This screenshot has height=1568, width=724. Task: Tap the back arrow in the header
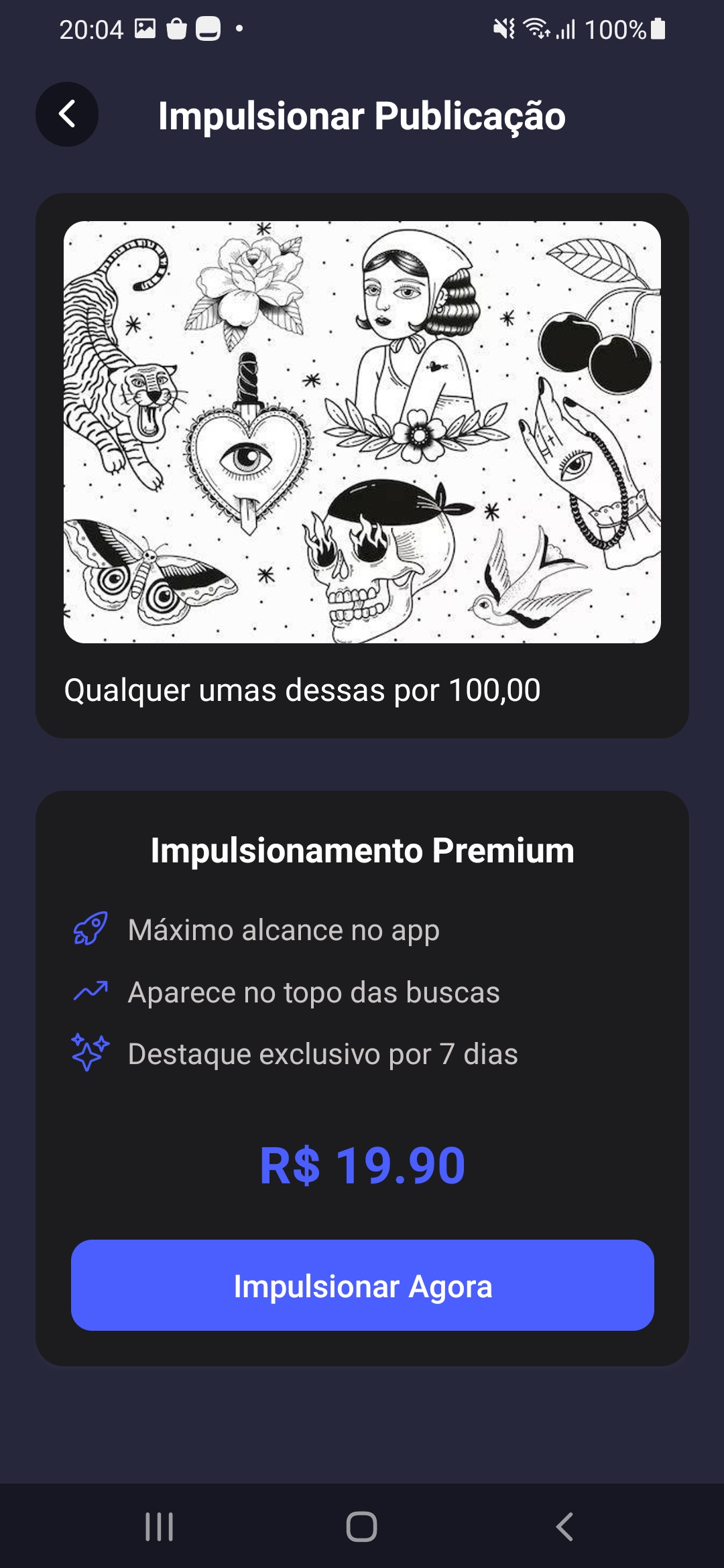67,114
